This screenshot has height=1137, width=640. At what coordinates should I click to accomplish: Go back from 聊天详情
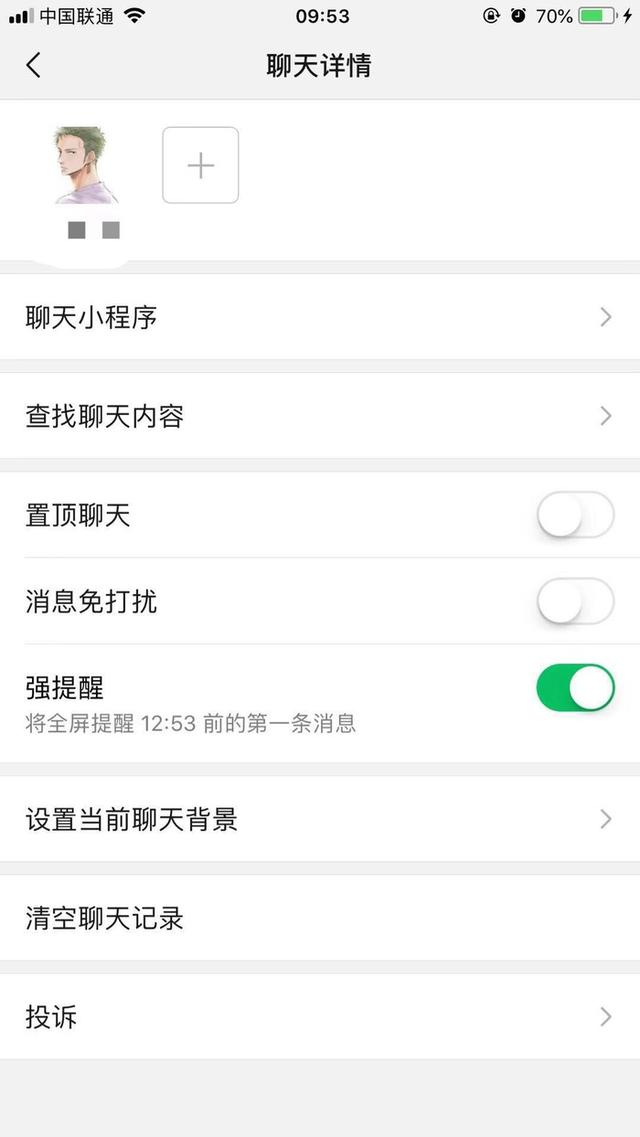coord(33,65)
